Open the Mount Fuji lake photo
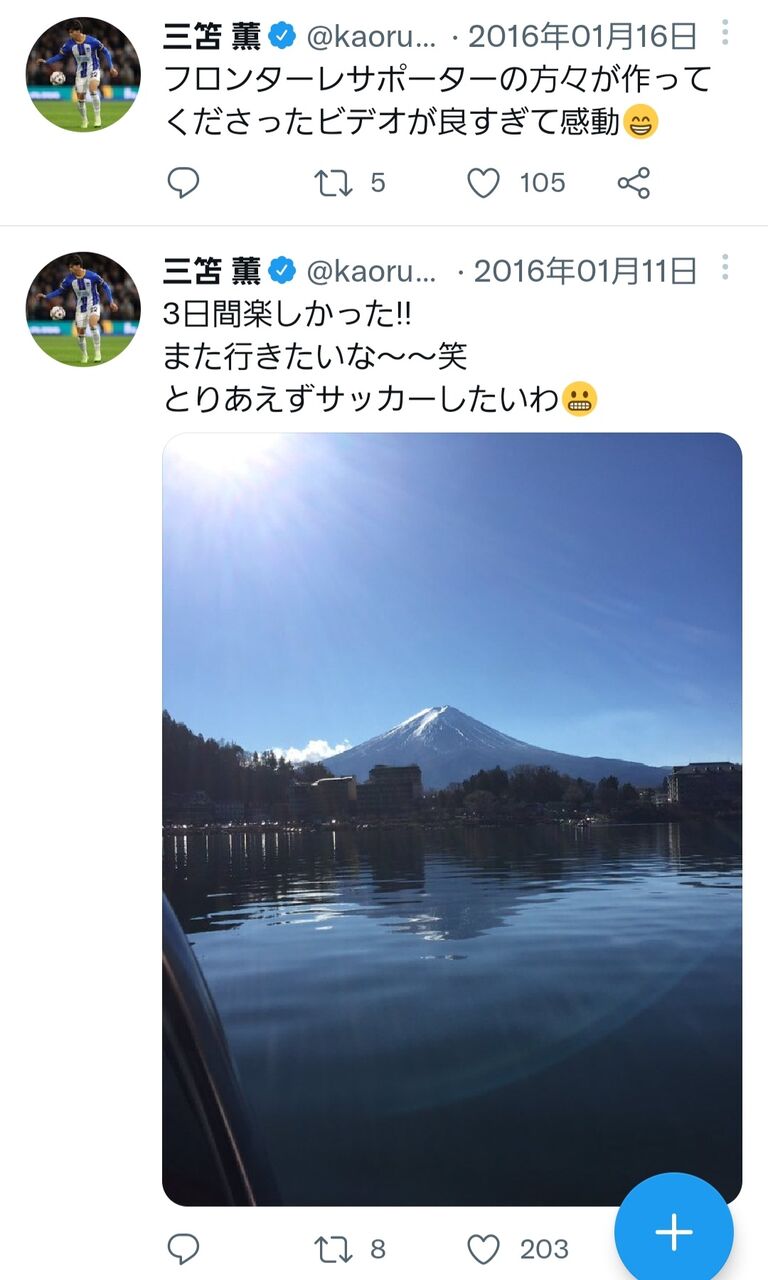Image resolution: width=768 pixels, height=1280 pixels. click(x=452, y=818)
